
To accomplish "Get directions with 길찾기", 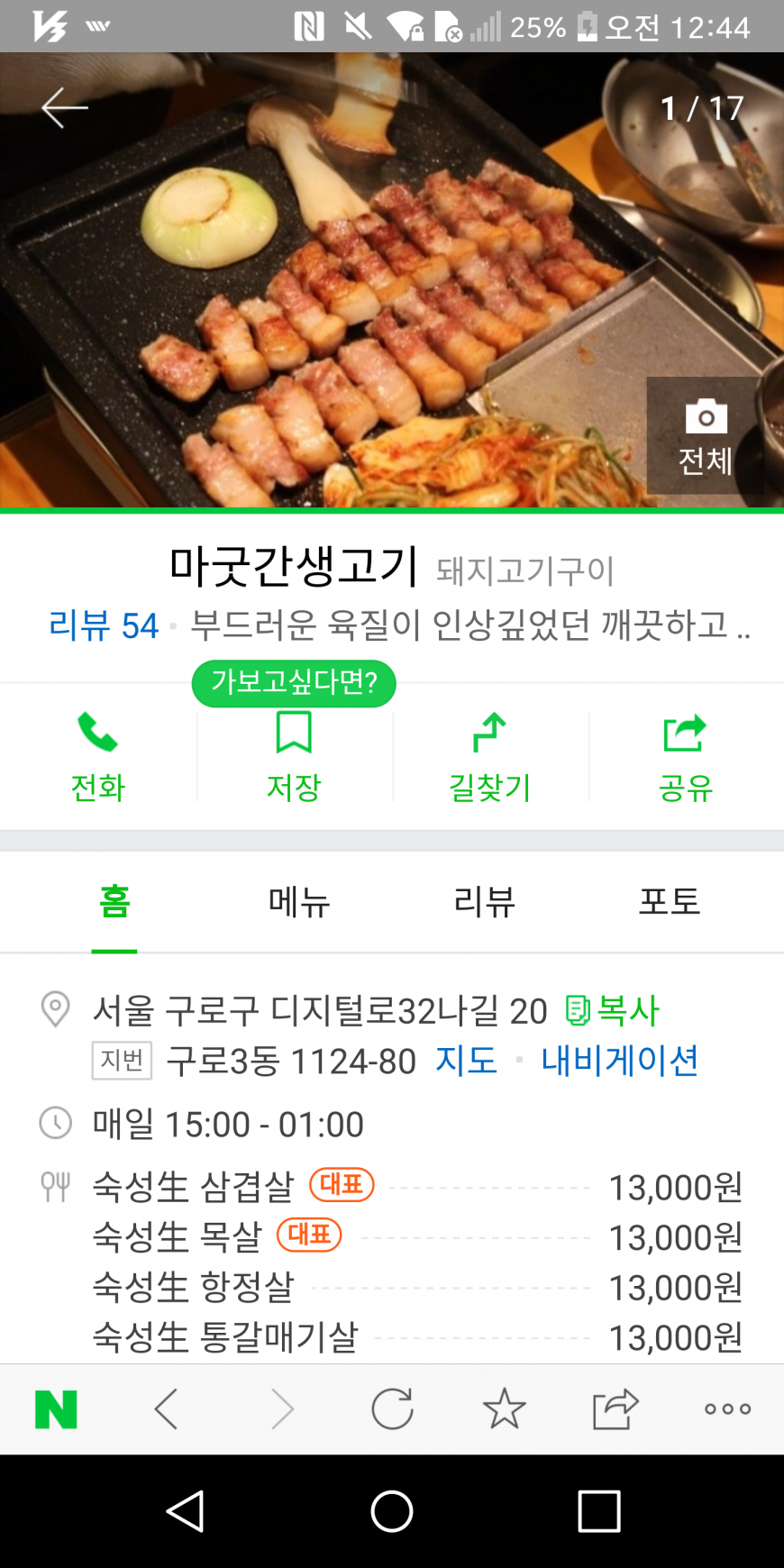I will 489,757.
